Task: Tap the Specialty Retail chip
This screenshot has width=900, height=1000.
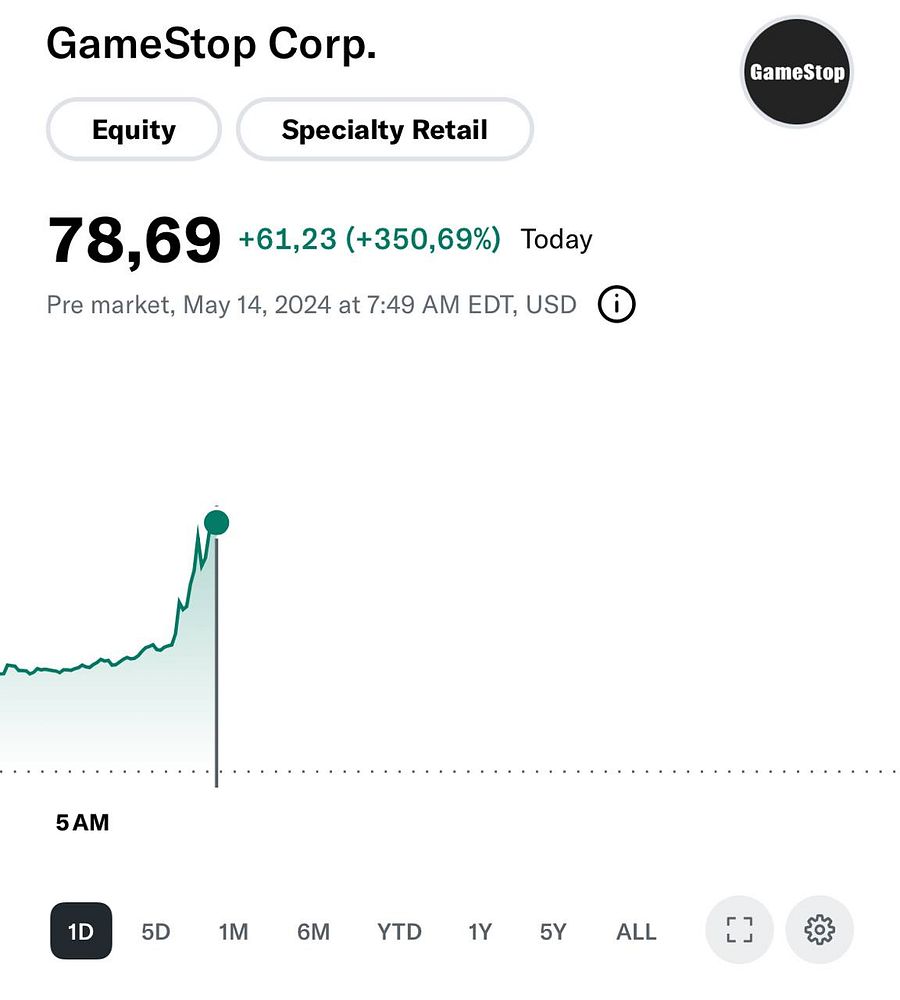Action: [x=384, y=130]
